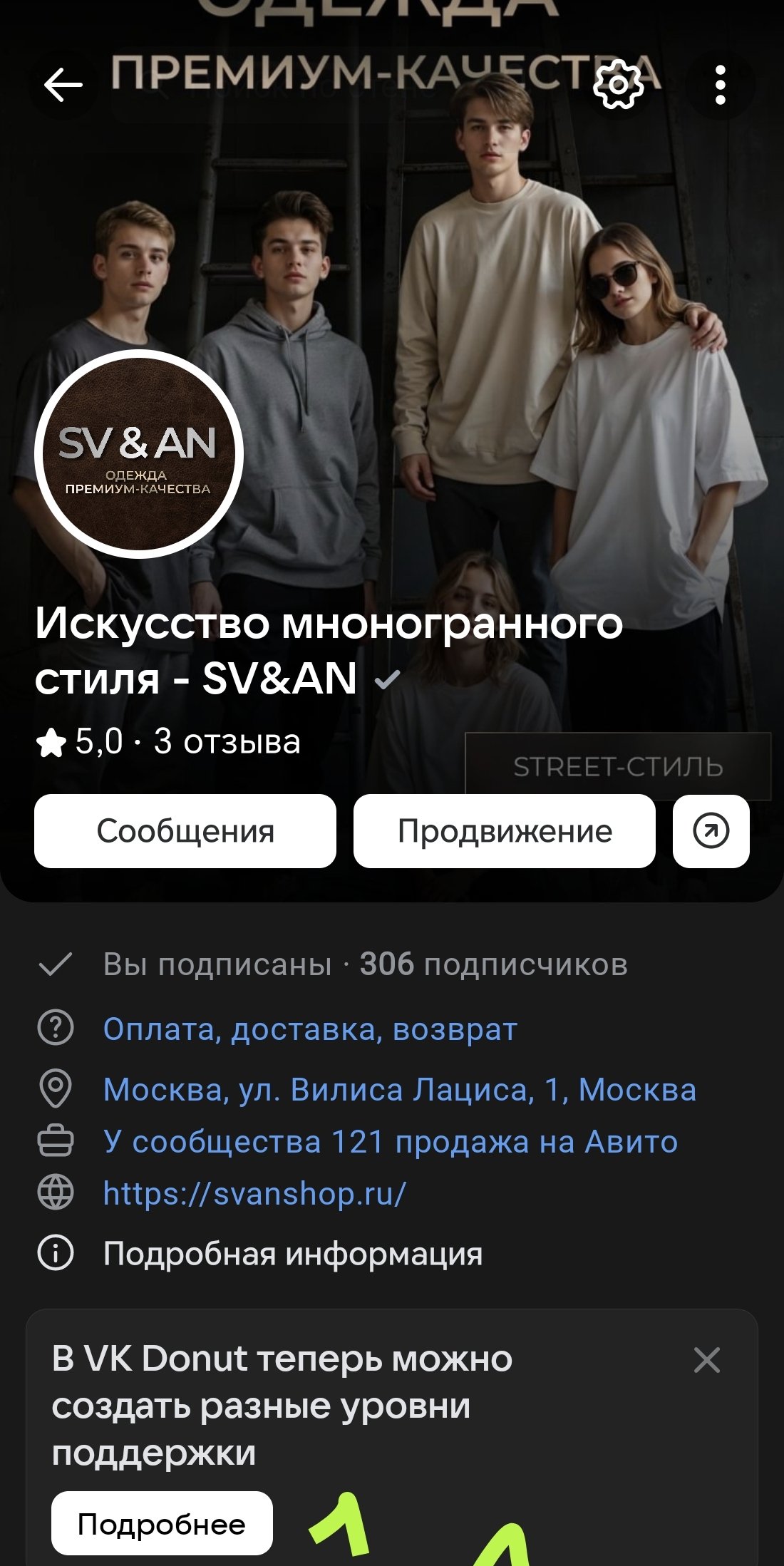Open the SV&AN community avatar

coord(139,453)
